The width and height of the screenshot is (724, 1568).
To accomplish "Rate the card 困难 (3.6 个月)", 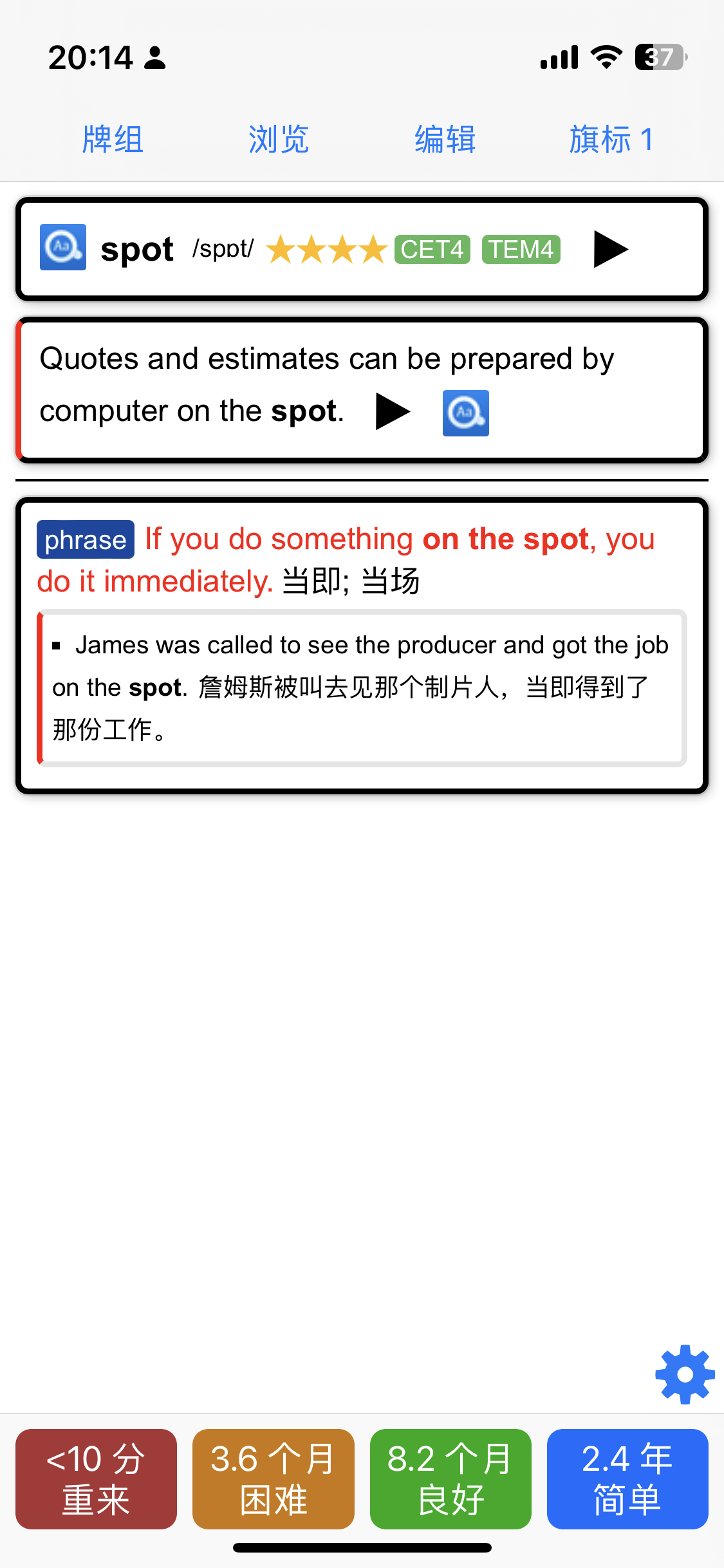I will pos(274,1479).
